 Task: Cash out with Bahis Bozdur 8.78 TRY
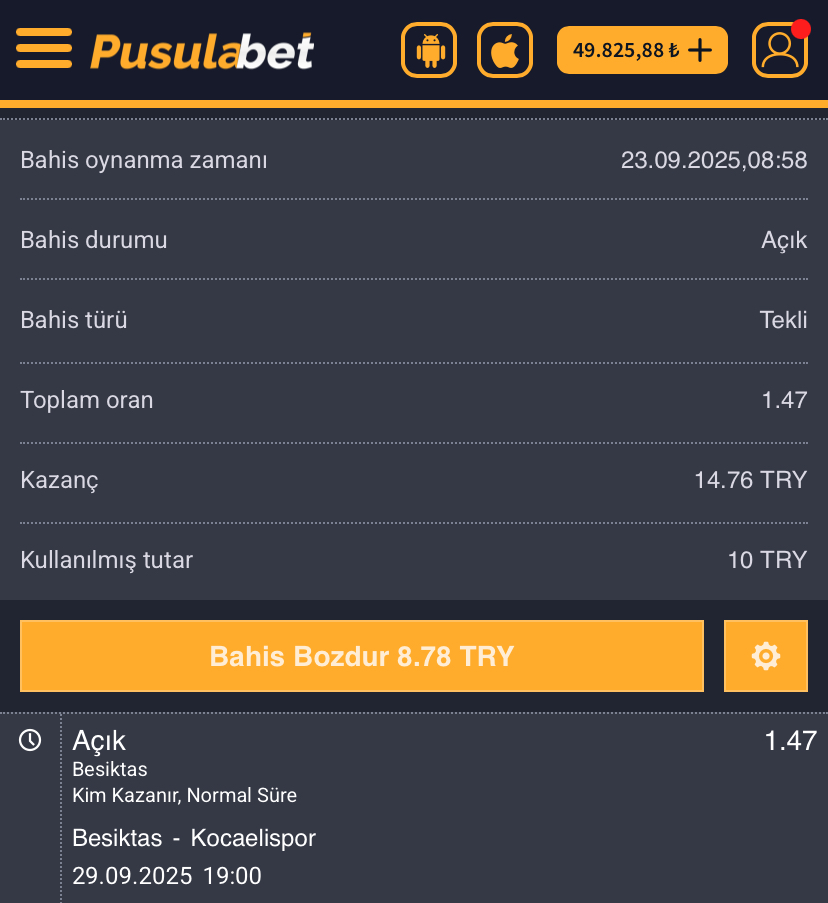point(362,656)
